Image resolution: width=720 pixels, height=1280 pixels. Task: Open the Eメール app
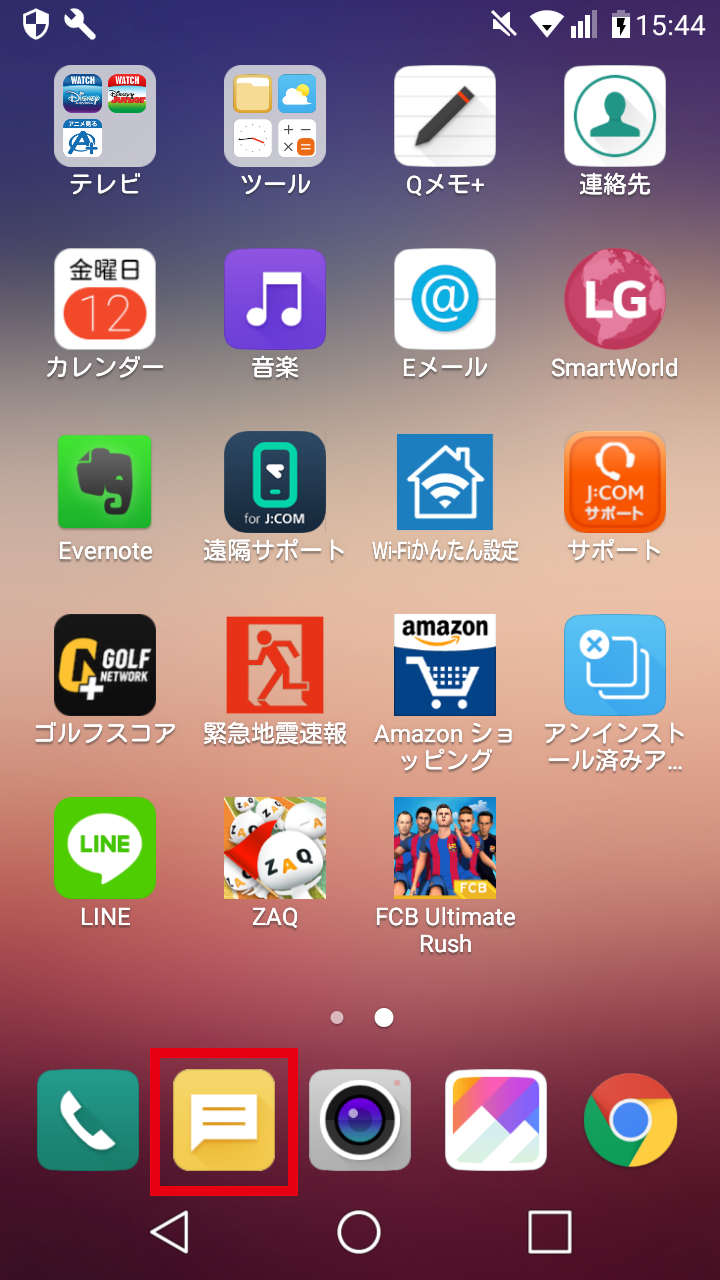click(x=445, y=299)
